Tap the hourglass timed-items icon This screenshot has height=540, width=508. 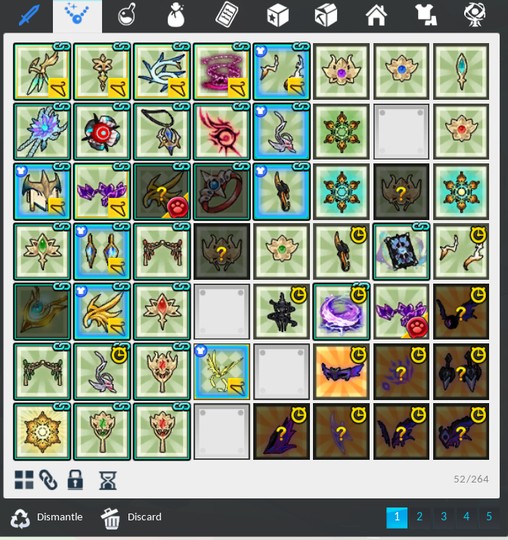point(108,480)
